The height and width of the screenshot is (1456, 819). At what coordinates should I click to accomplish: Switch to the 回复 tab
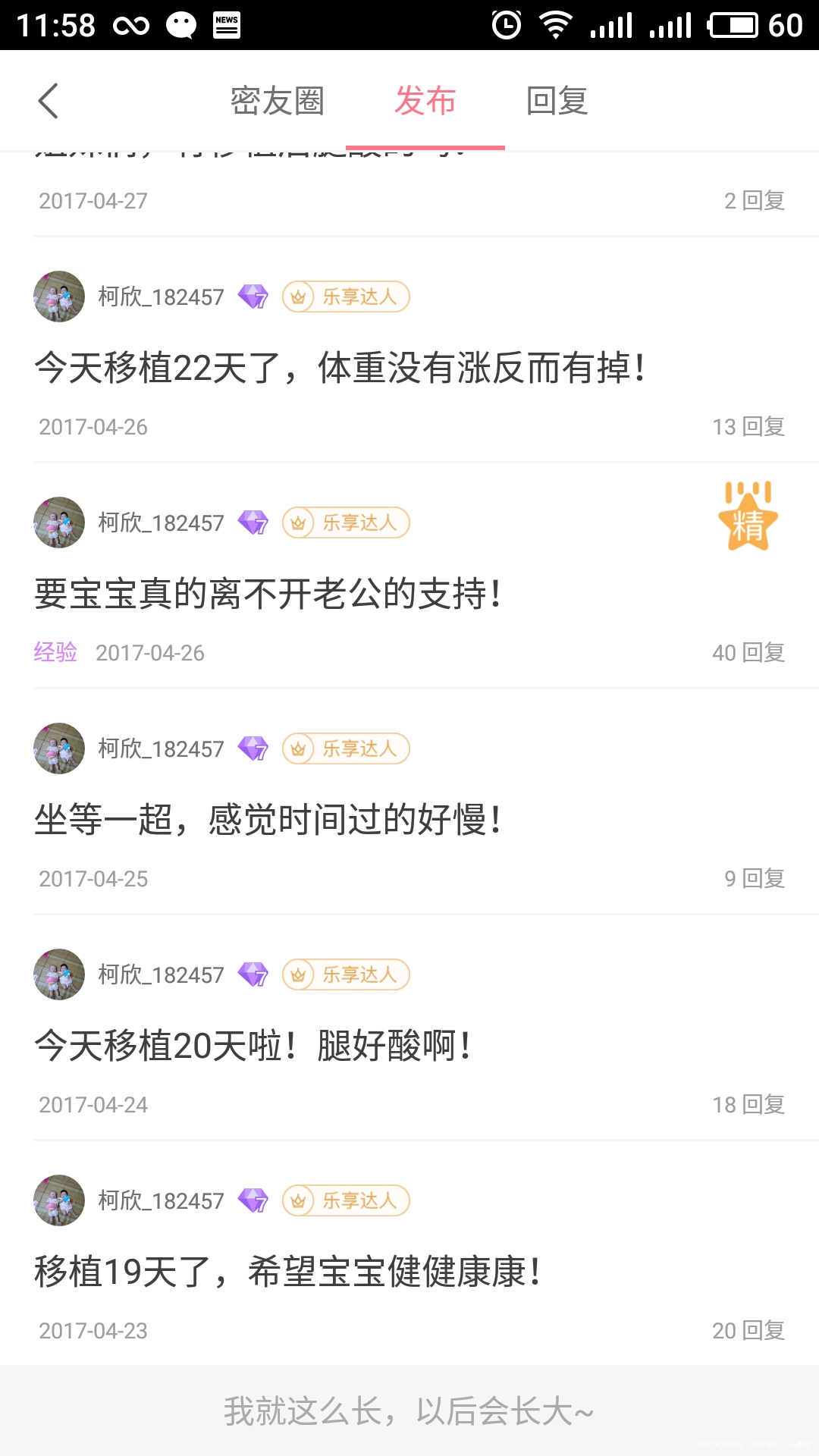click(558, 101)
